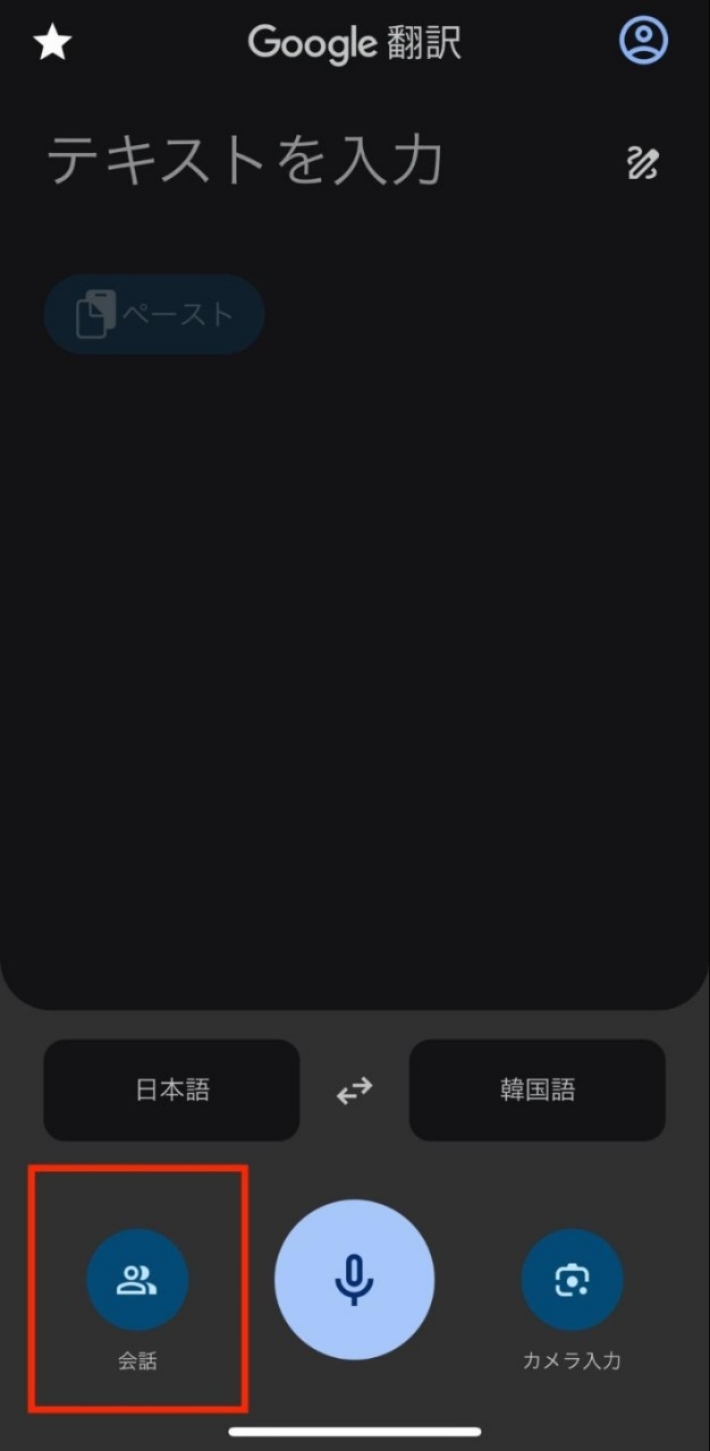Screen dimensions: 710x1451
Task: Open saved translations star
Action: coord(52,43)
